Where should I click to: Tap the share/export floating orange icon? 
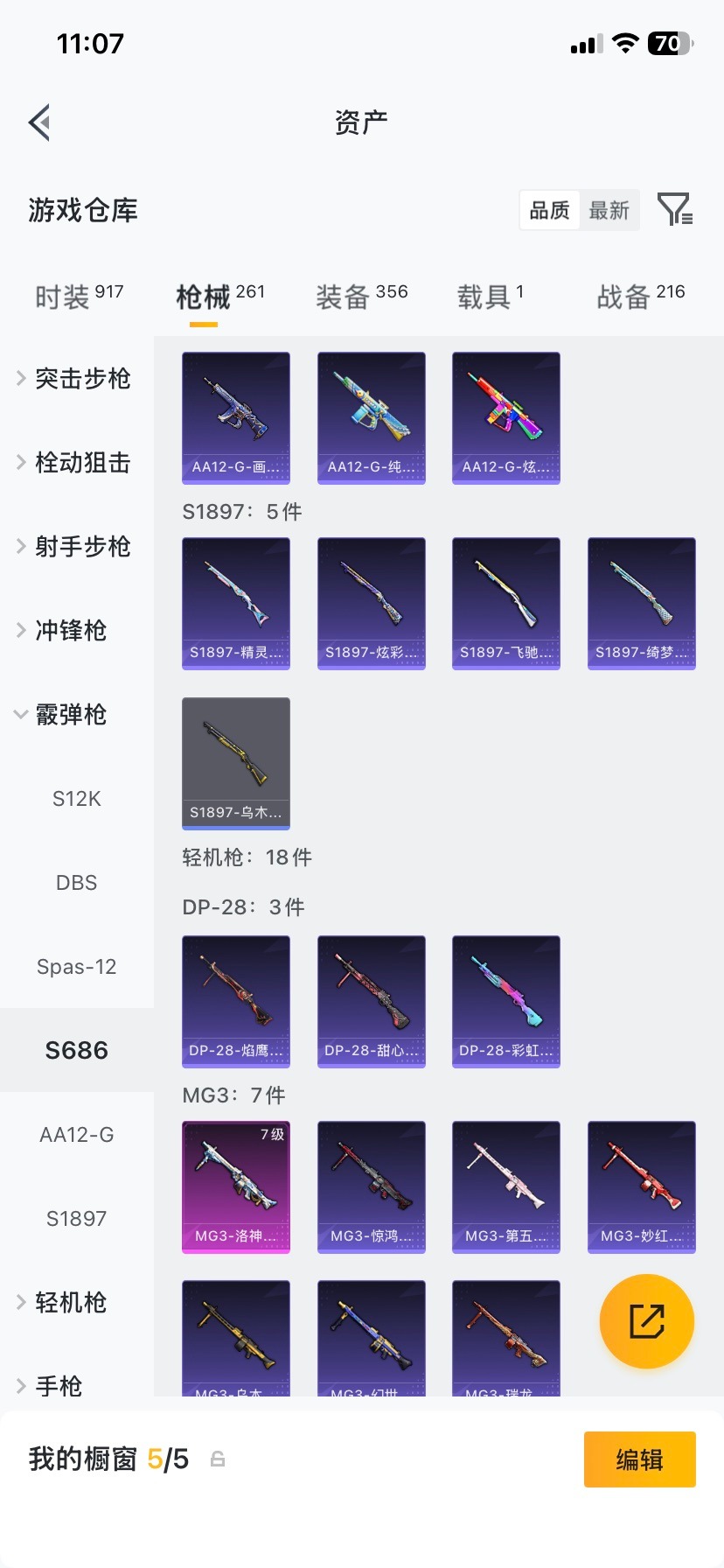(646, 1321)
